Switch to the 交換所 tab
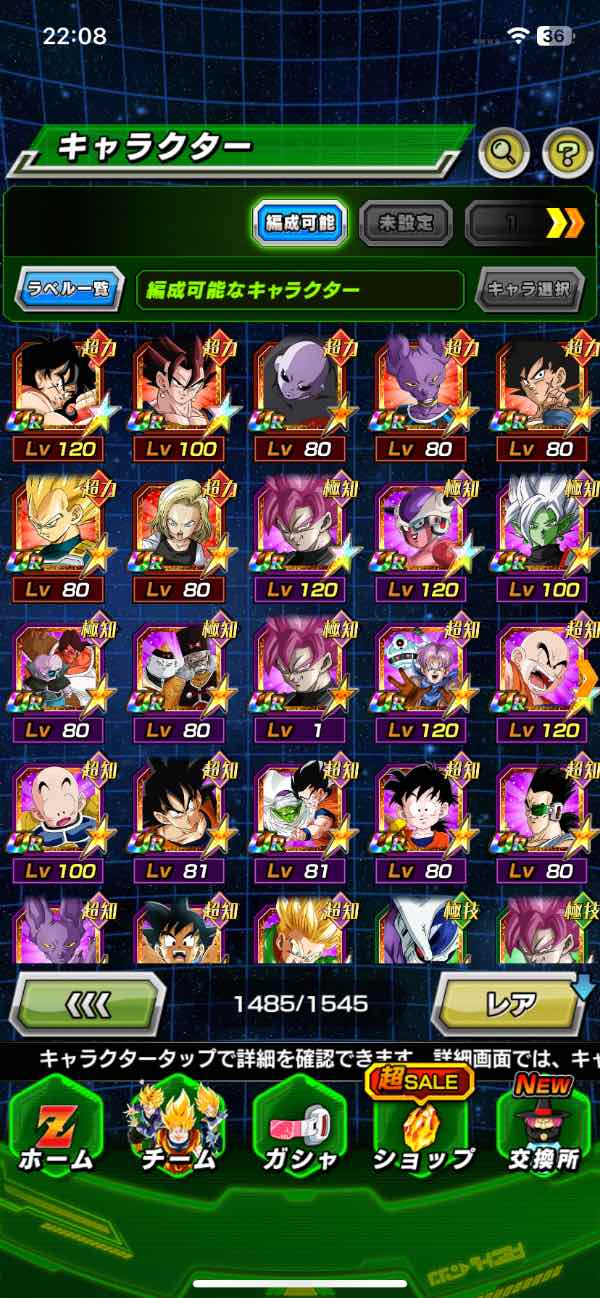This screenshot has height=1298, width=600. coord(543,1127)
